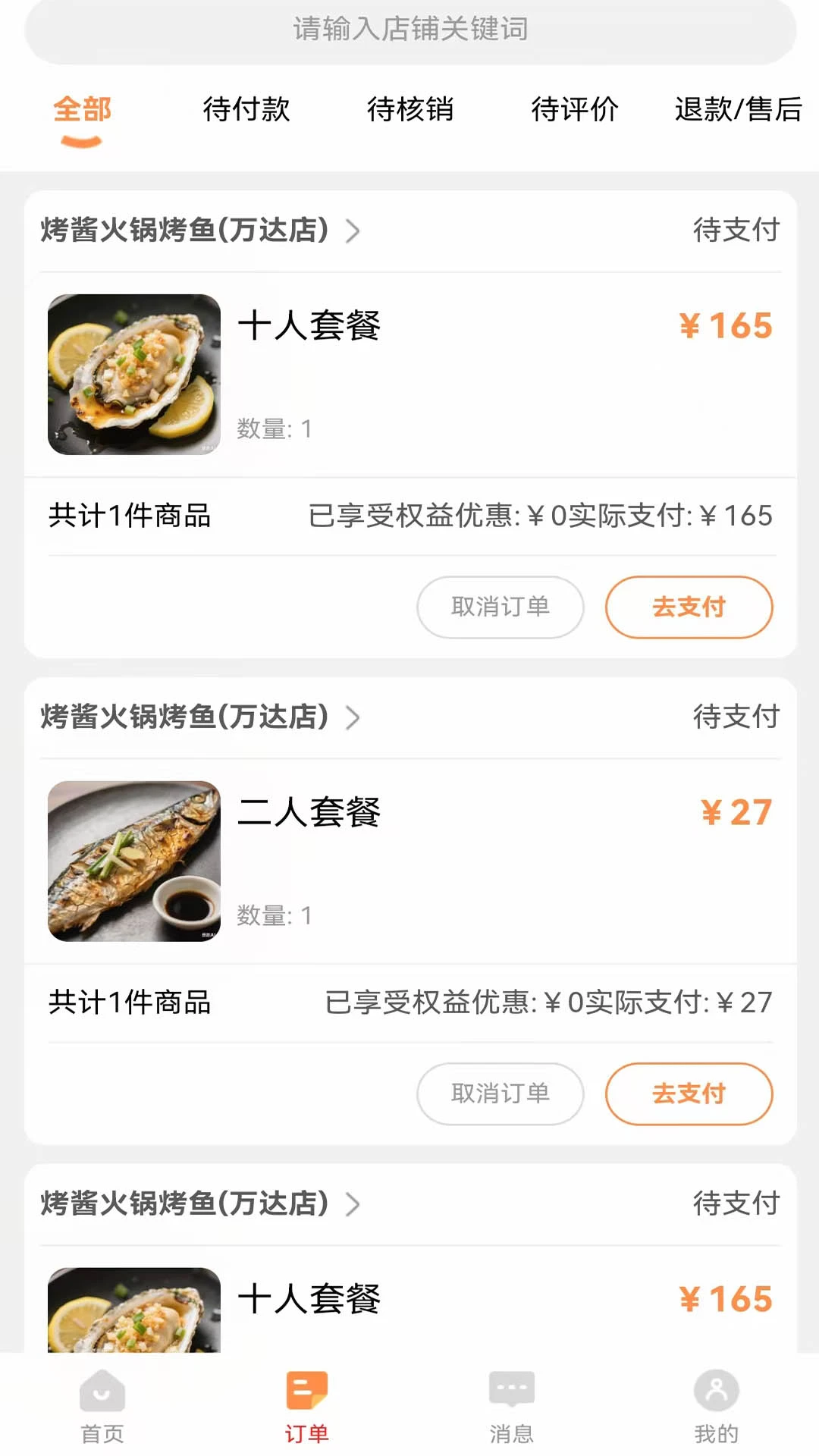Open the grilled fish image for 二人套餐
The height and width of the screenshot is (1456, 819).
pos(133,861)
